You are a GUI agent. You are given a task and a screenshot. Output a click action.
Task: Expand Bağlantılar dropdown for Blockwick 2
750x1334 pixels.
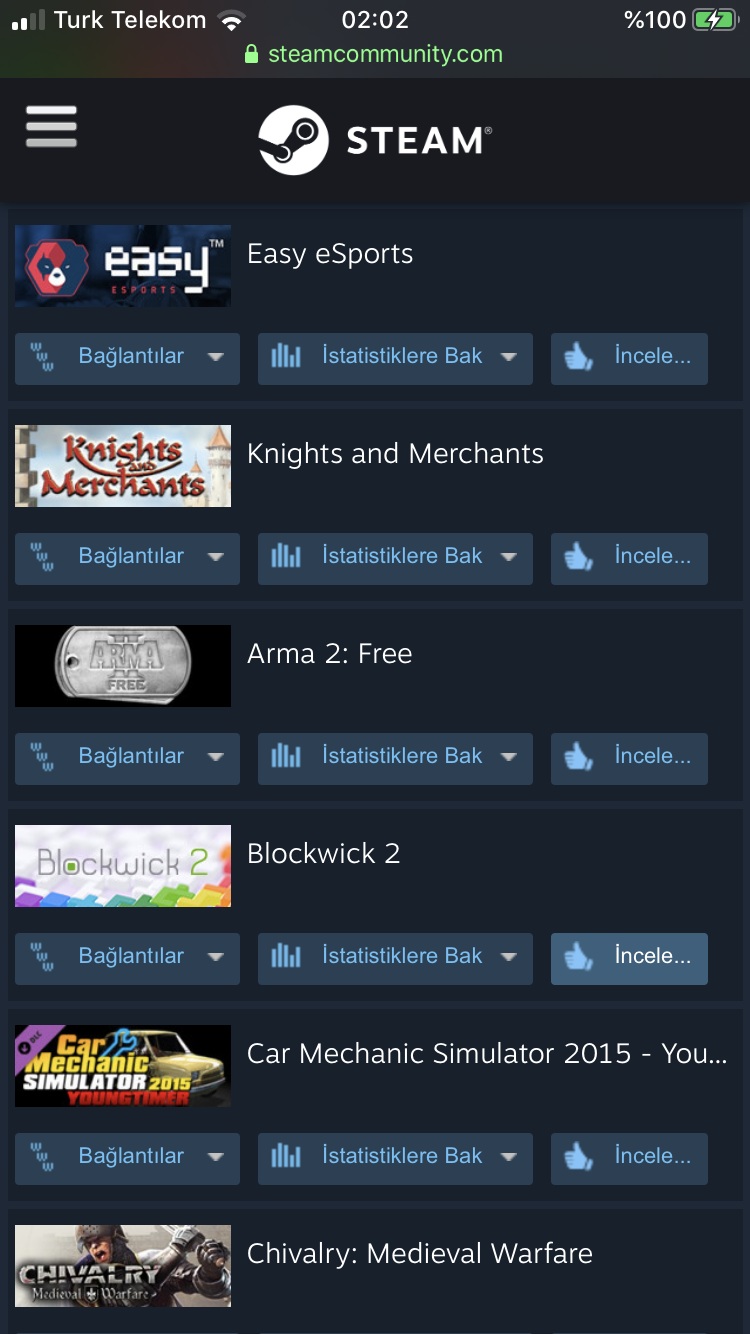127,958
